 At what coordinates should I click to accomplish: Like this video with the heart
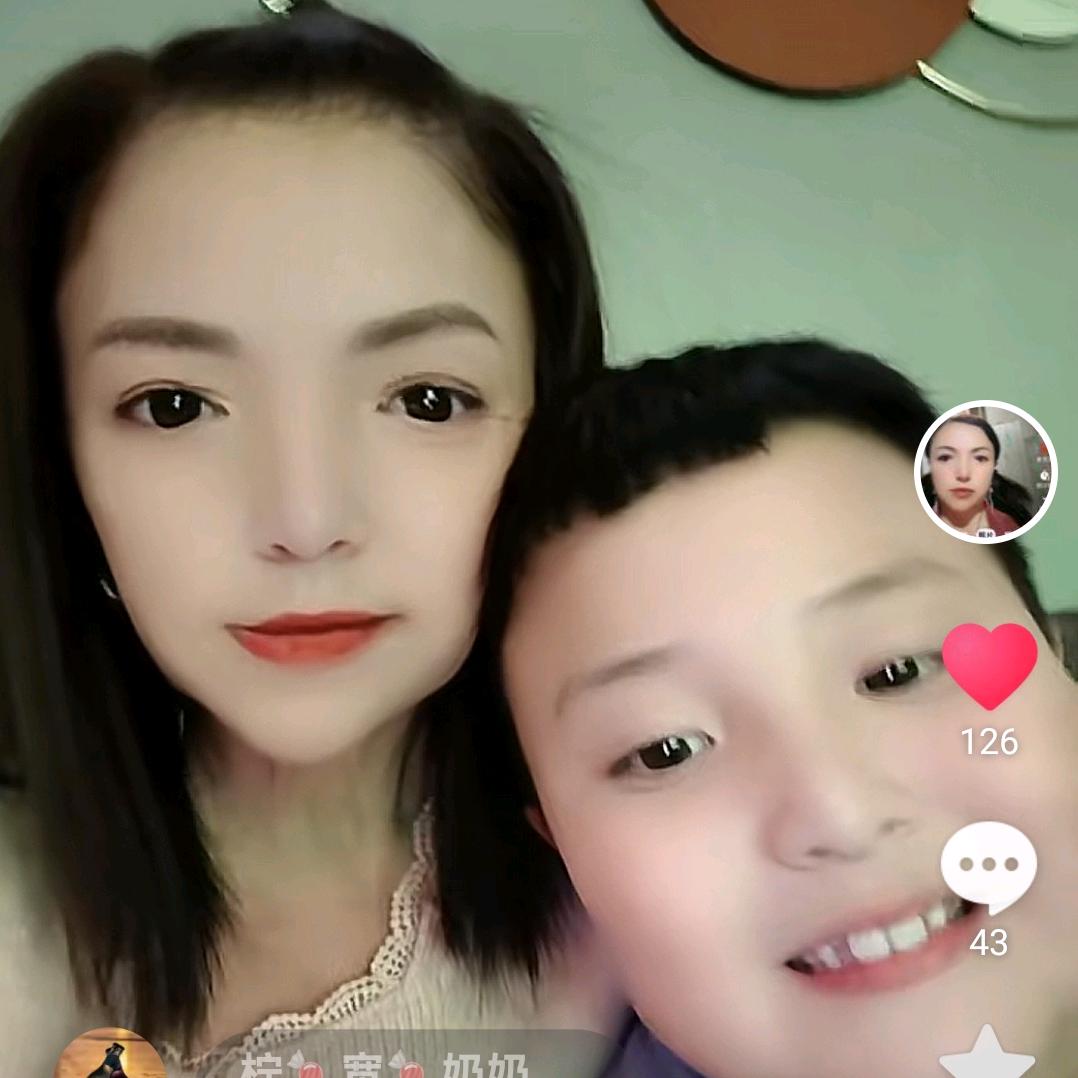click(989, 665)
